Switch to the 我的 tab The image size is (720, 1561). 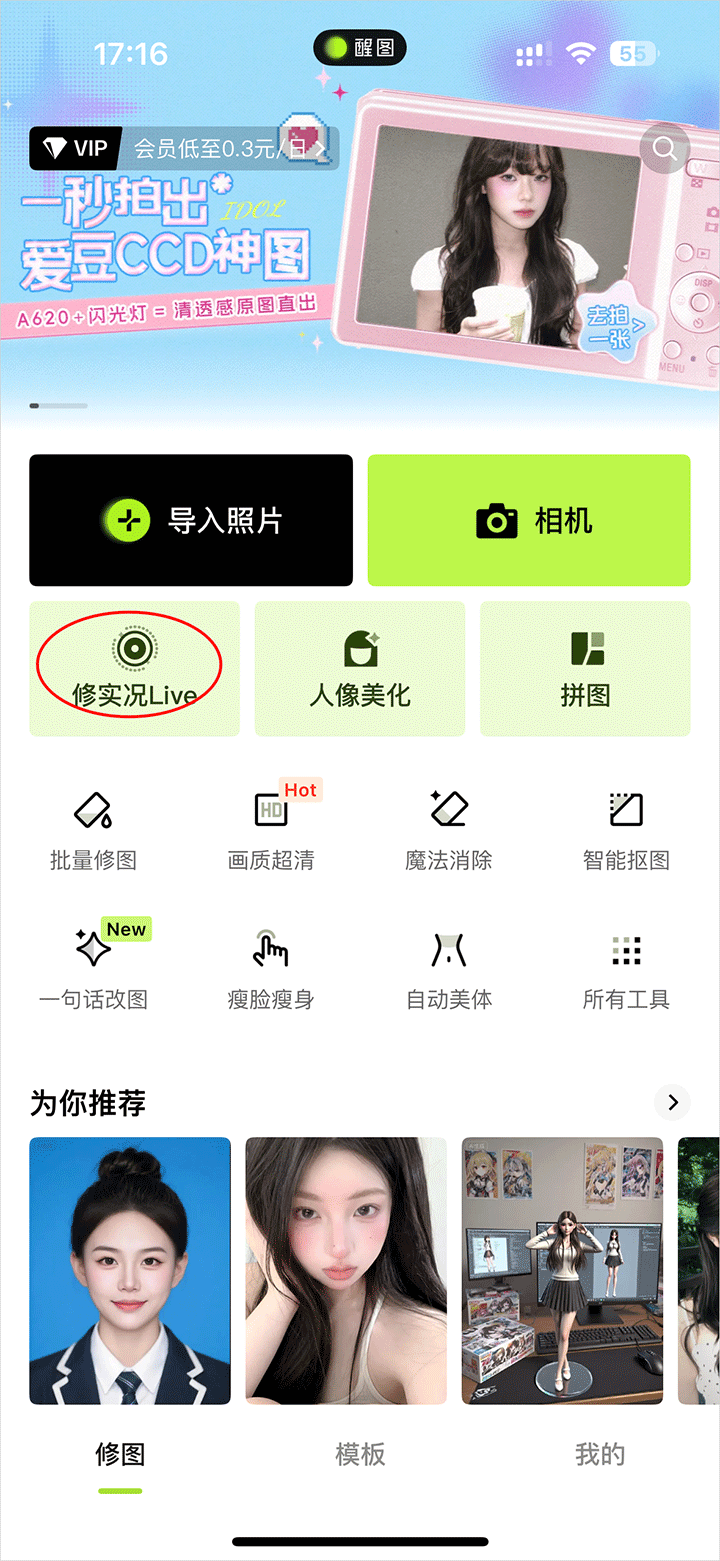pyautogui.click(x=600, y=1455)
